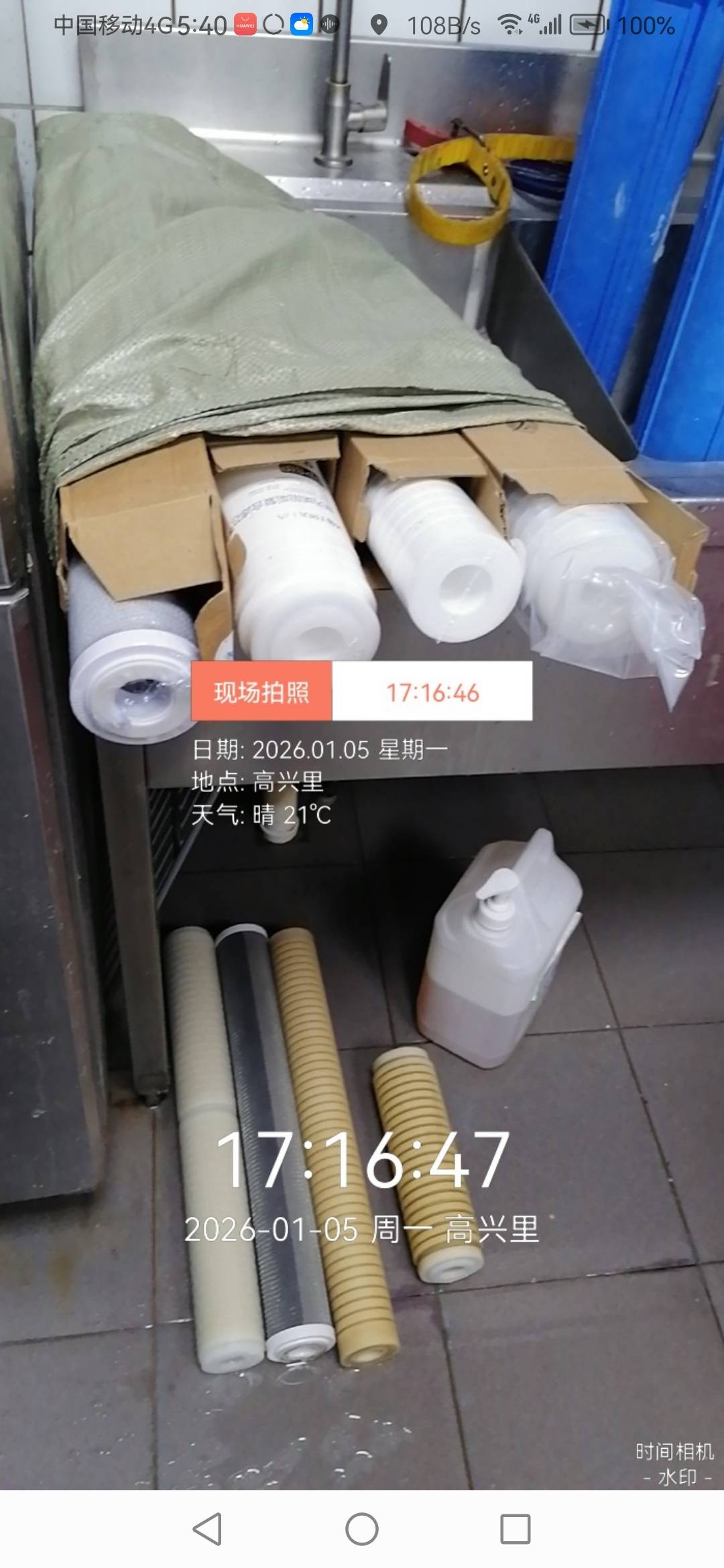Screen dimensions: 724x1568
Task: Go back with the navigation bar's back arrow
Action: coord(207,1529)
